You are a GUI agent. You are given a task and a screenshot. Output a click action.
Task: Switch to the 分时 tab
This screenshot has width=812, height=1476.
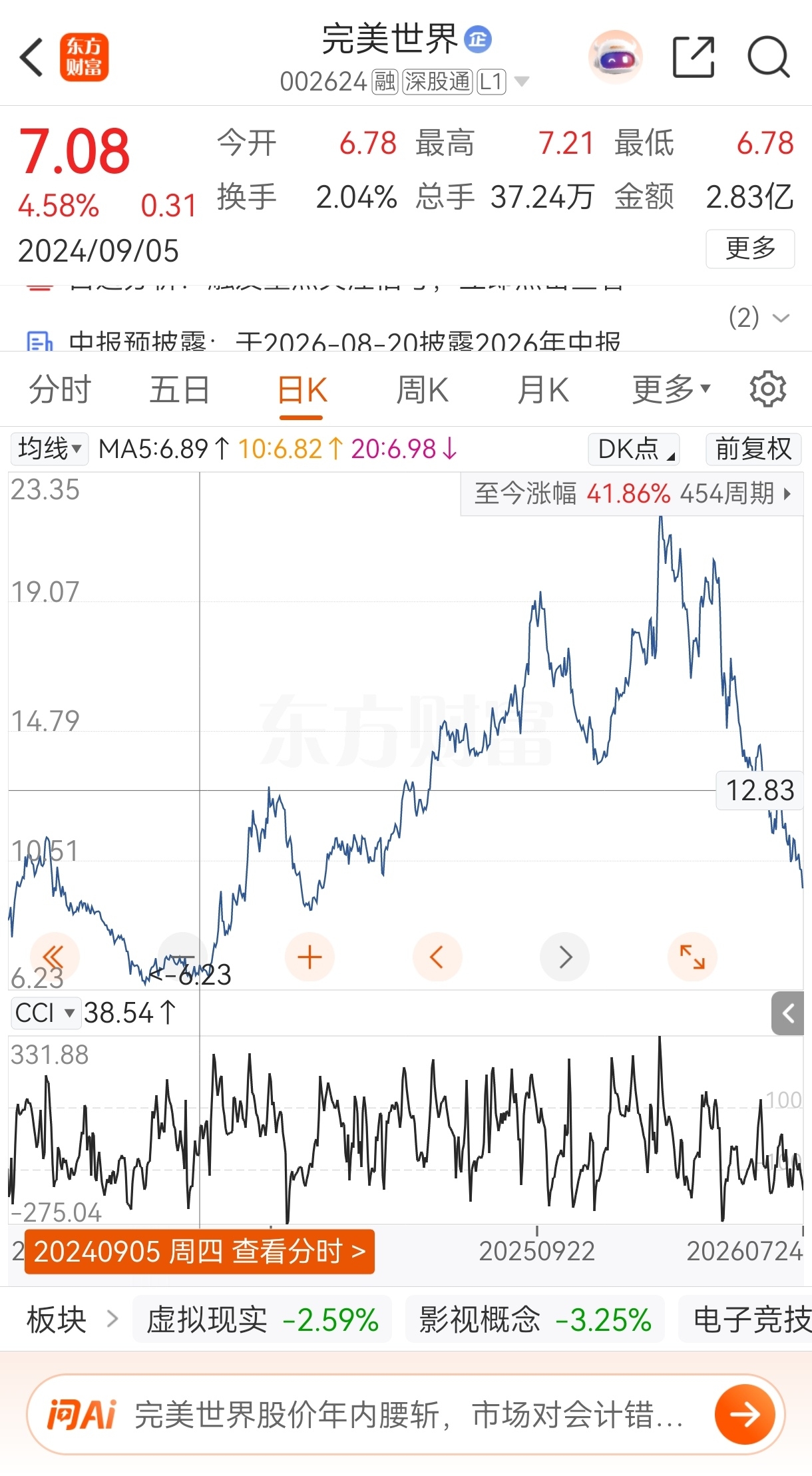click(60, 389)
